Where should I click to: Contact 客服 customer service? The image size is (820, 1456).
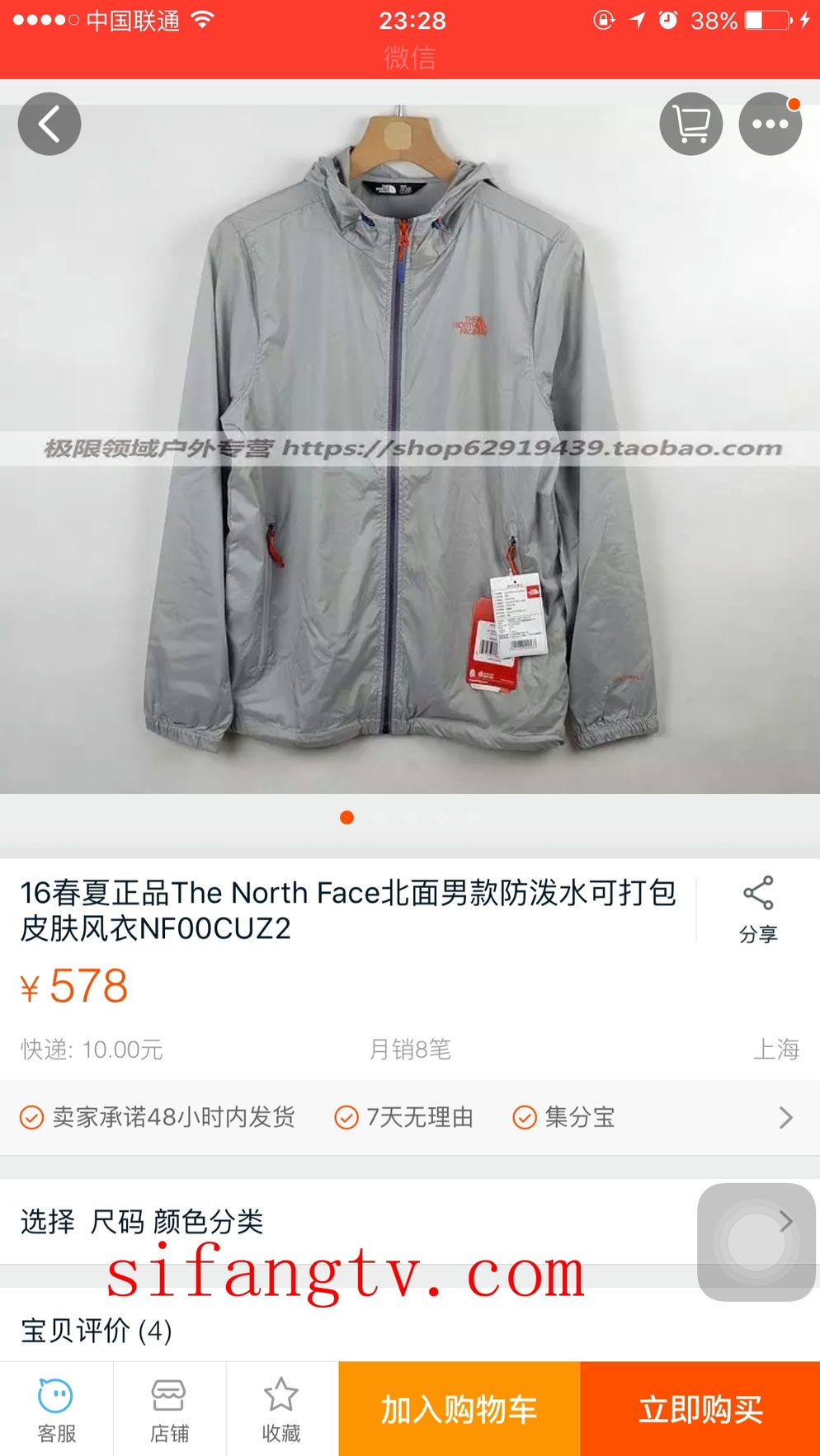pos(56,1409)
